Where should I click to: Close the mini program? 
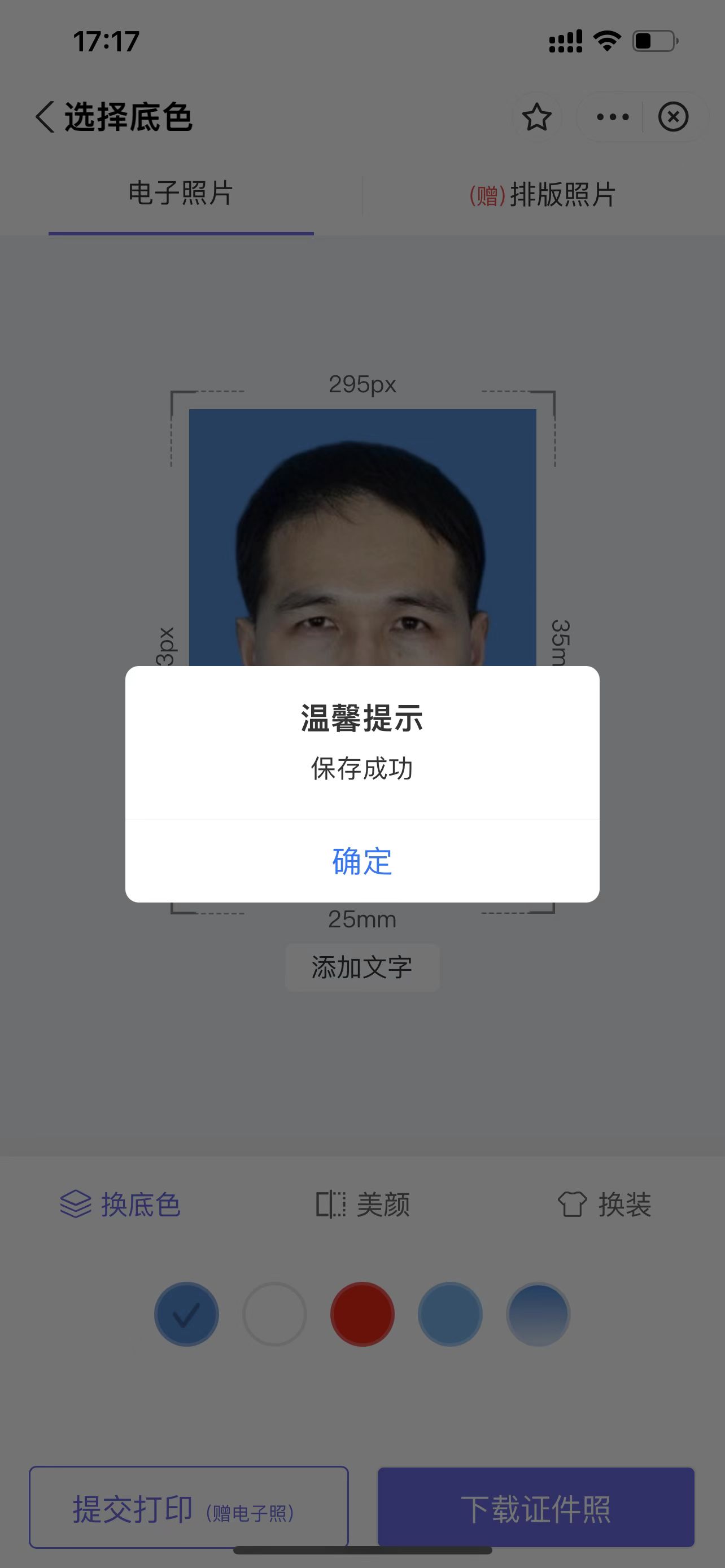pos(672,117)
